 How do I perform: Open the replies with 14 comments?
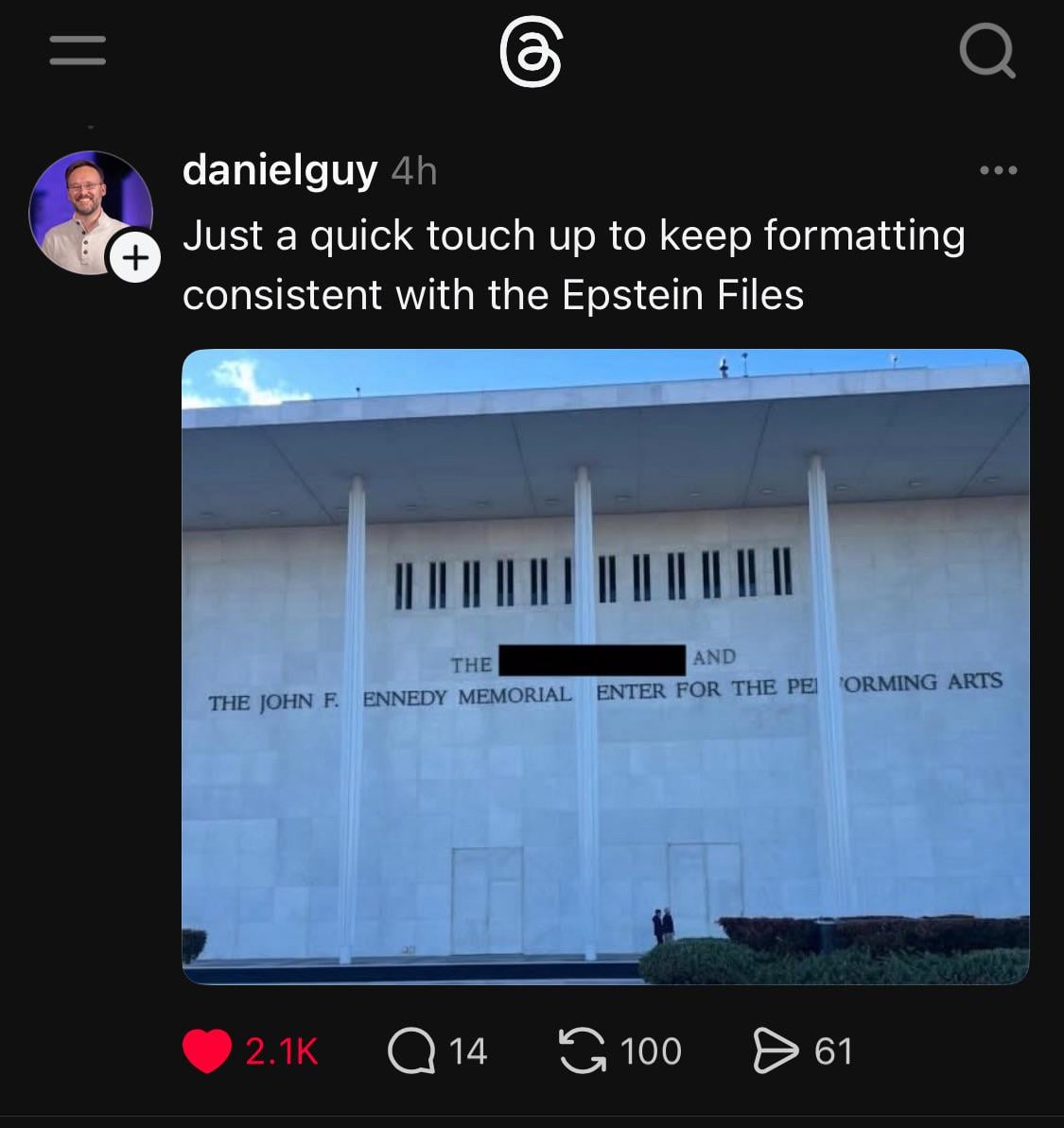(x=411, y=1050)
